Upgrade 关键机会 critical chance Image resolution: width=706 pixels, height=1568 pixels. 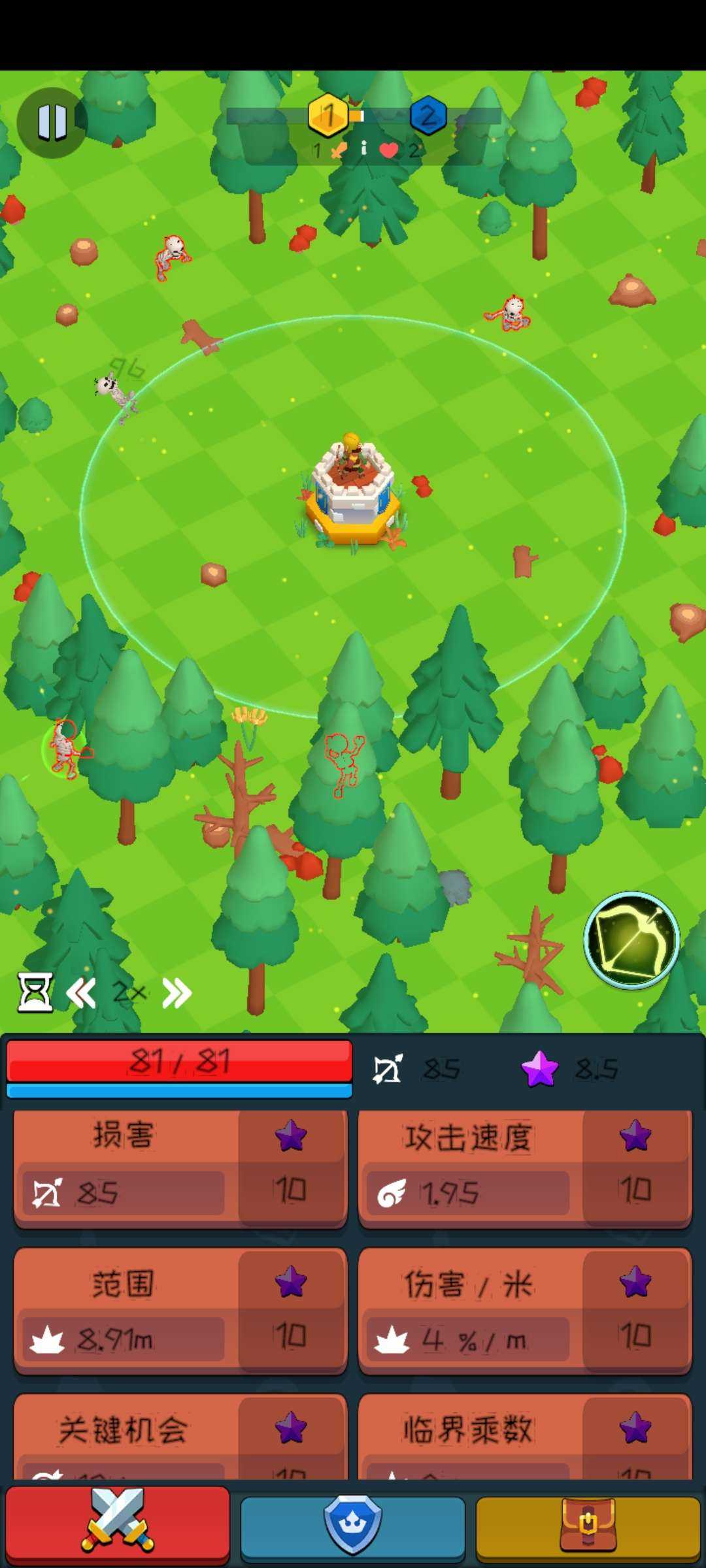(x=291, y=1441)
